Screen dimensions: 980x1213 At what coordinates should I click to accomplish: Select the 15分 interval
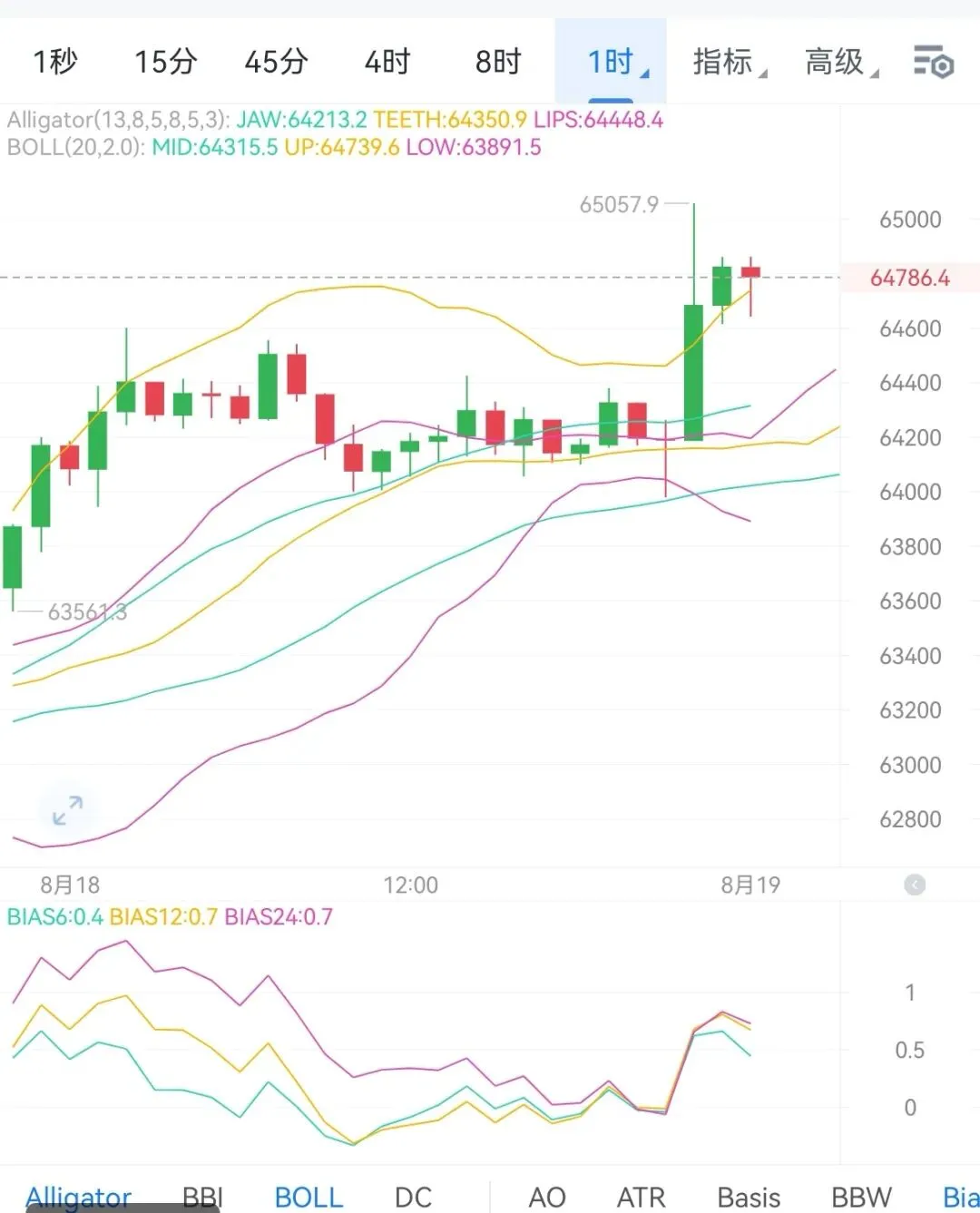click(x=166, y=62)
